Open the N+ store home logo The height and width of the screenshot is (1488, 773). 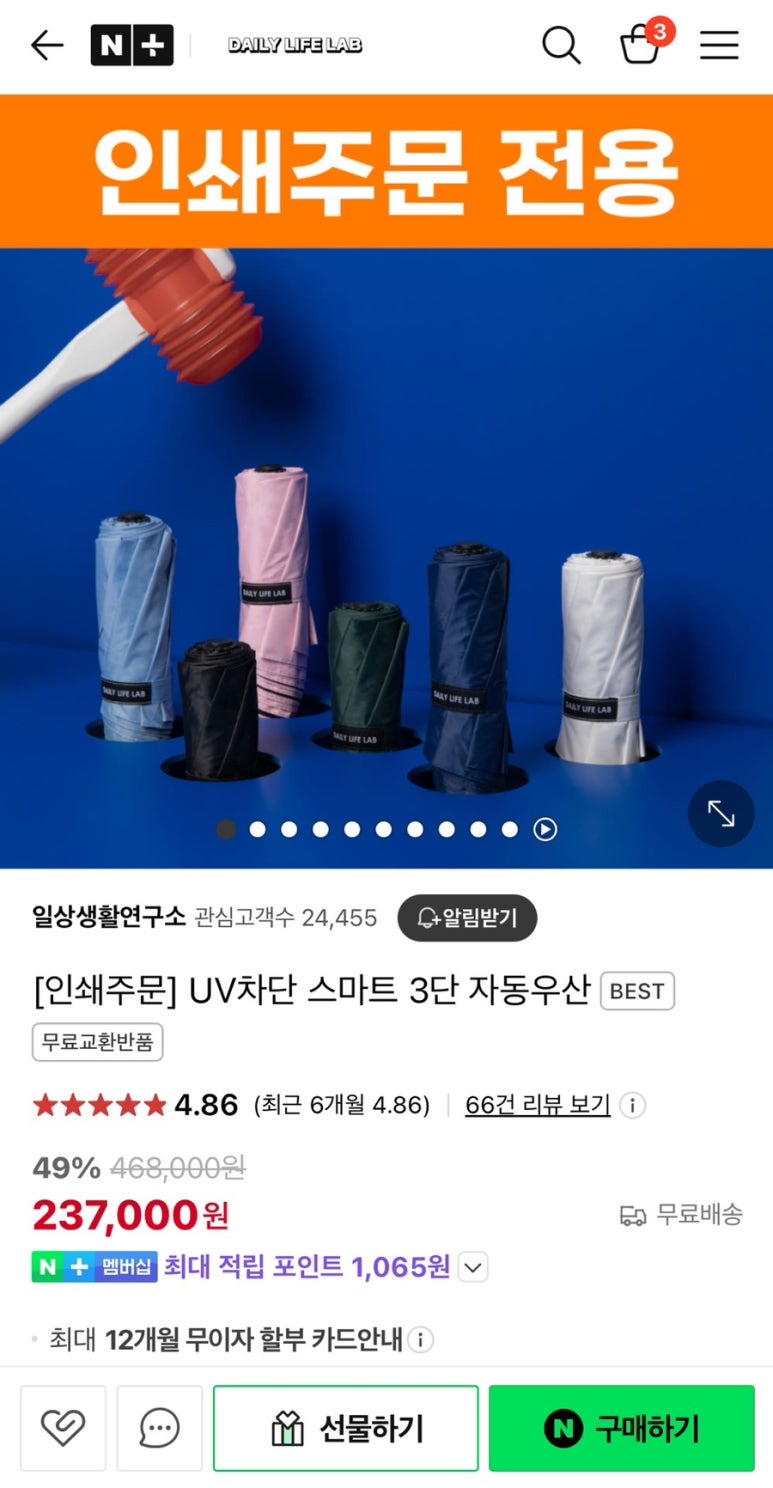pyautogui.click(x=132, y=45)
